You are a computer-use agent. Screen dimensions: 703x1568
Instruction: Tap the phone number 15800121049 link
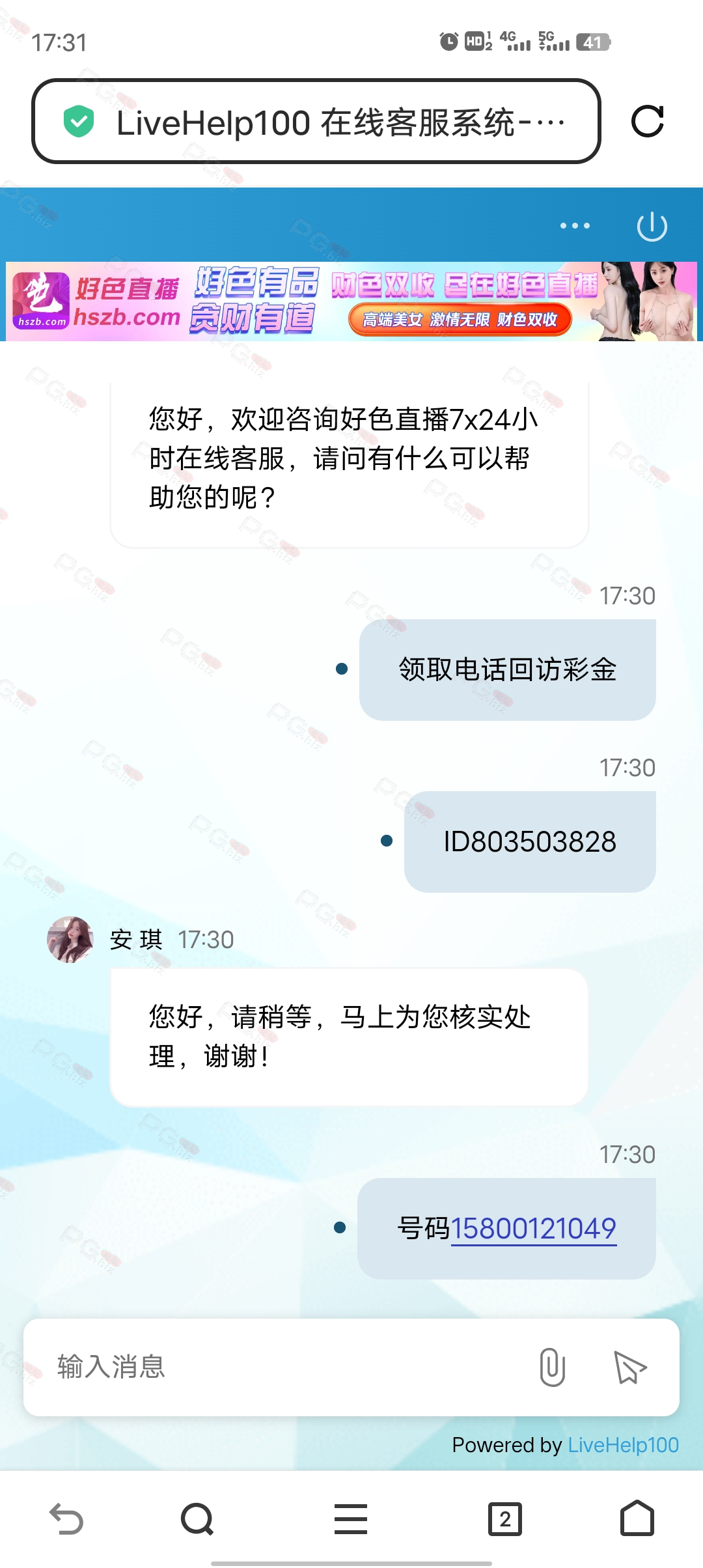tap(534, 1229)
